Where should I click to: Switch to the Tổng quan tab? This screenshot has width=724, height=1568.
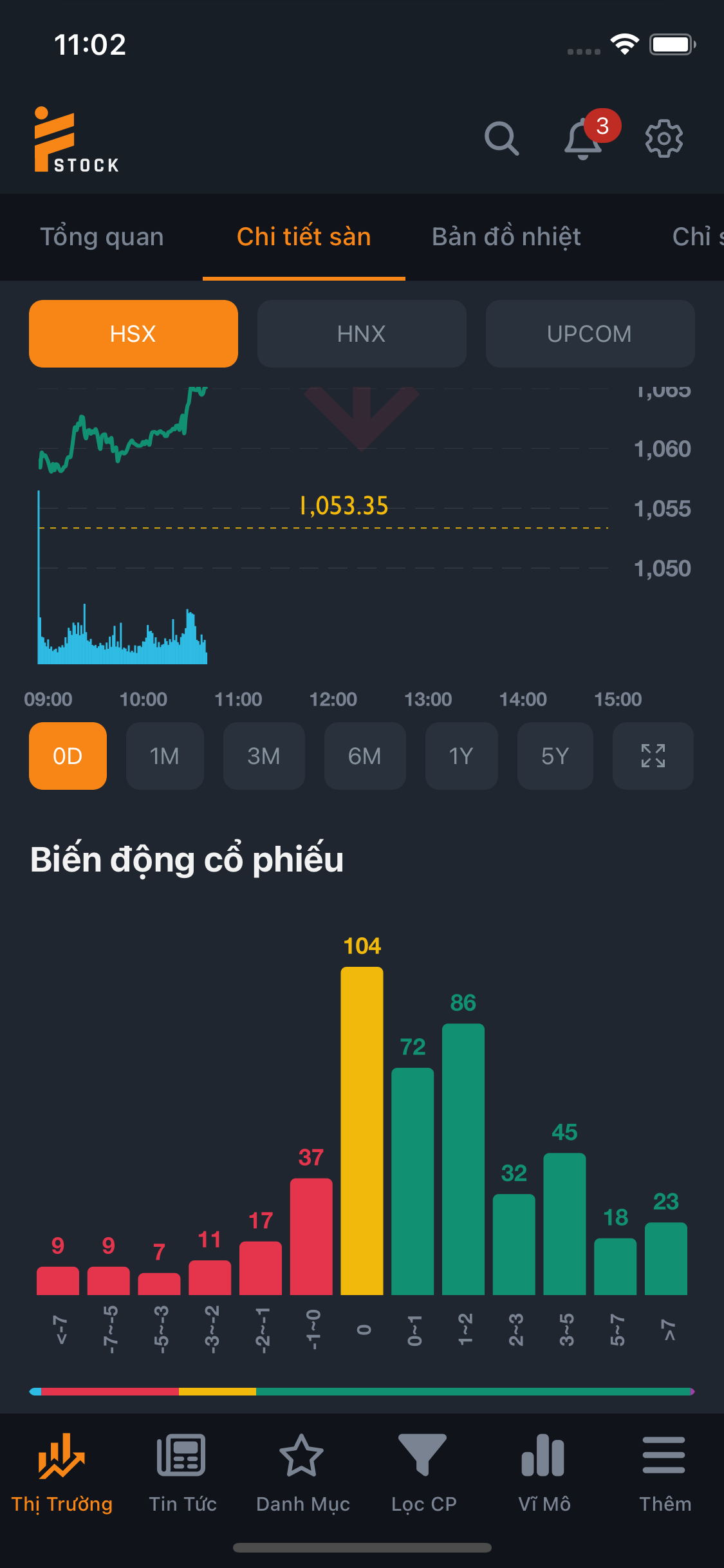[102, 237]
